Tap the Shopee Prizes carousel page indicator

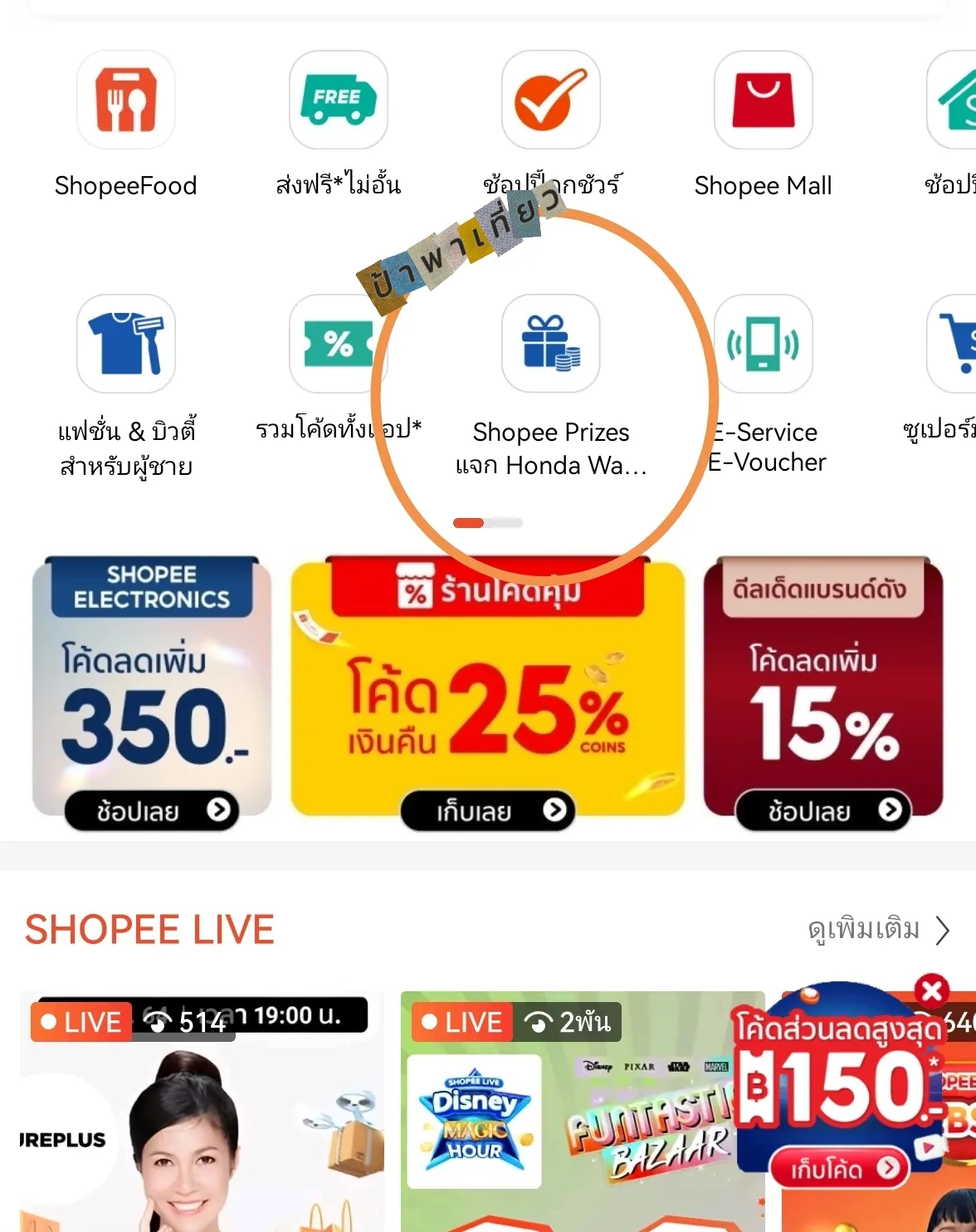click(x=488, y=523)
